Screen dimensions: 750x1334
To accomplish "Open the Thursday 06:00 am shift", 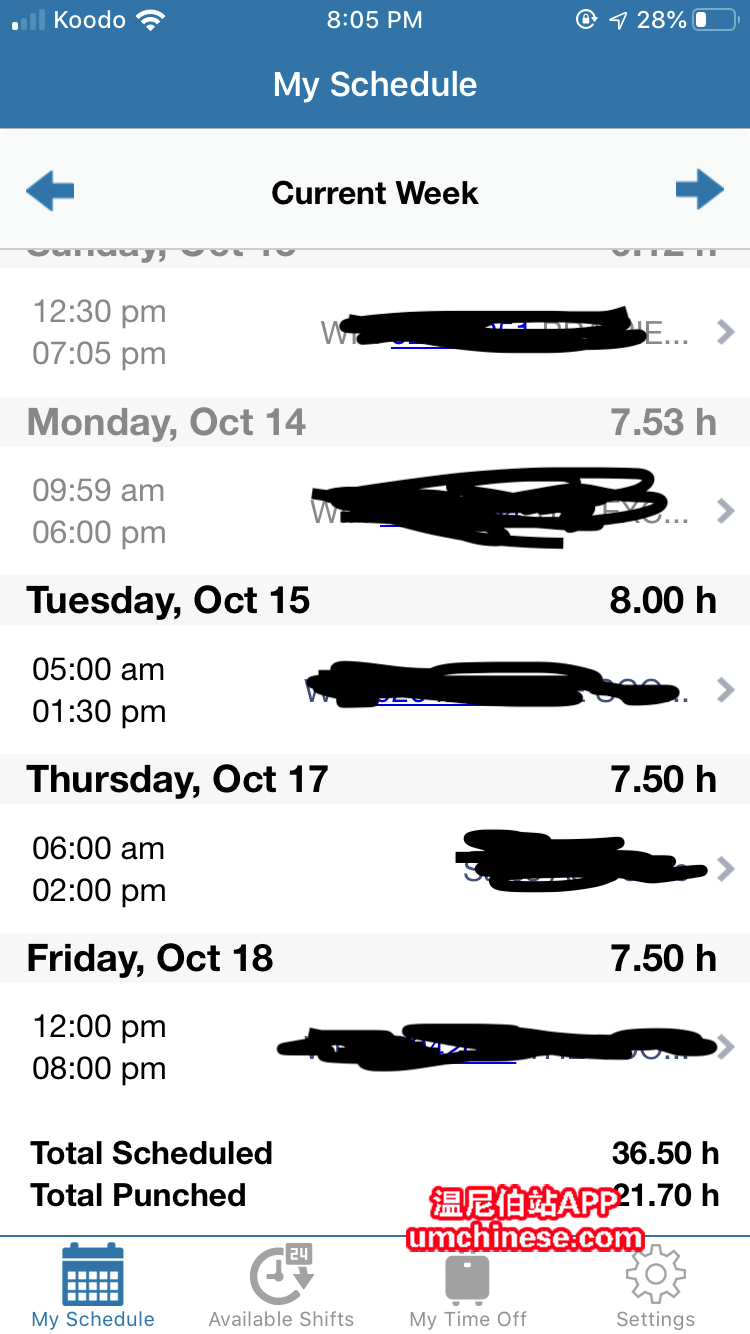I will coord(375,869).
